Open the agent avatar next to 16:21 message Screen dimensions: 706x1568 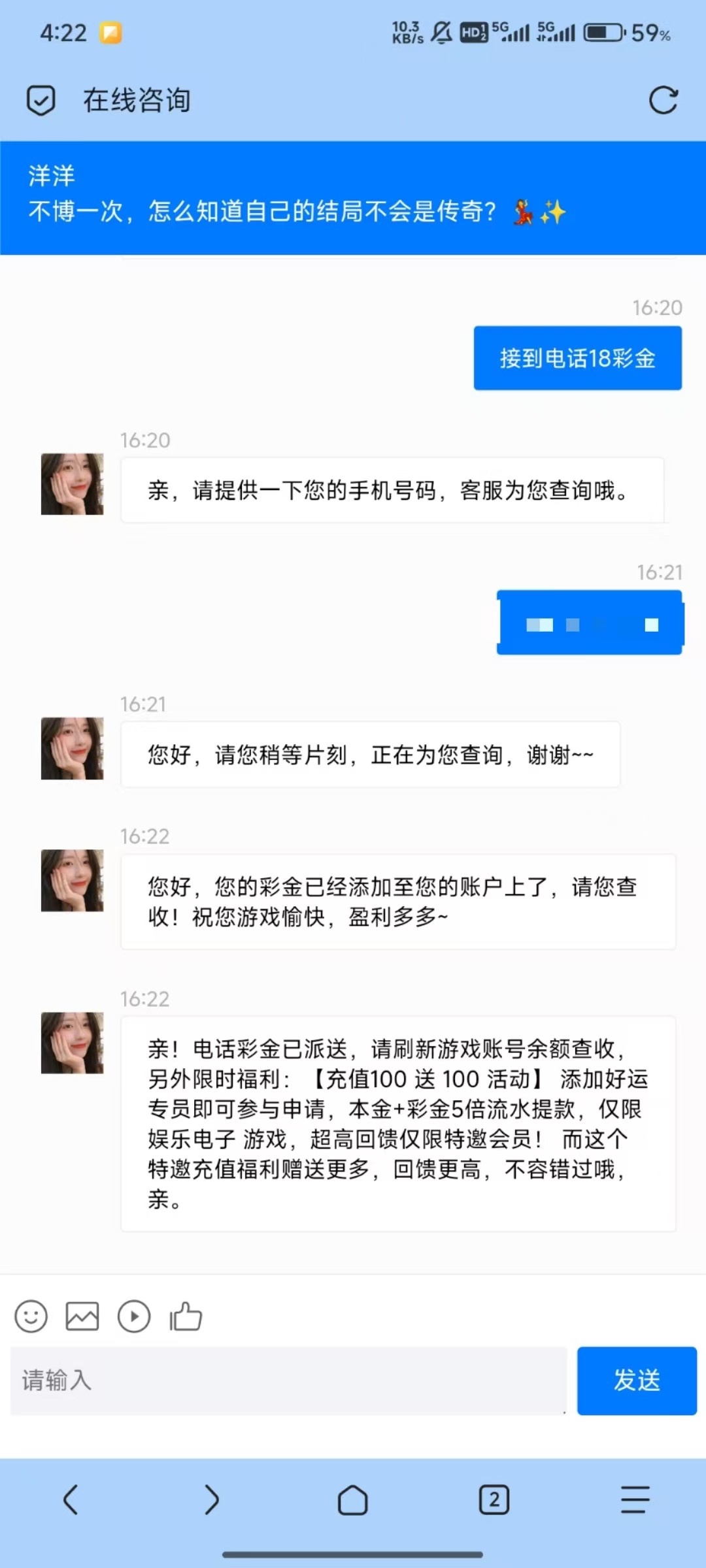(x=72, y=749)
